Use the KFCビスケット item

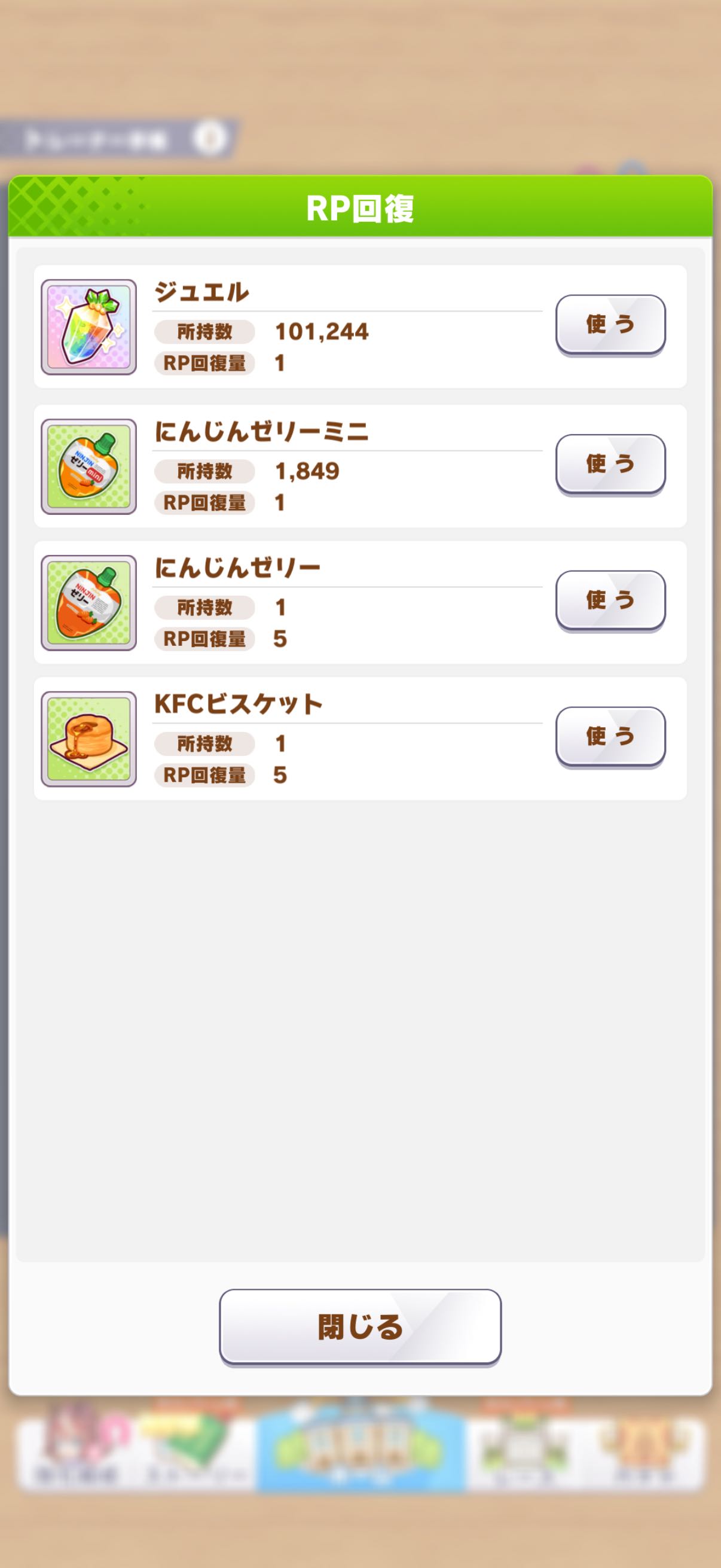[610, 737]
